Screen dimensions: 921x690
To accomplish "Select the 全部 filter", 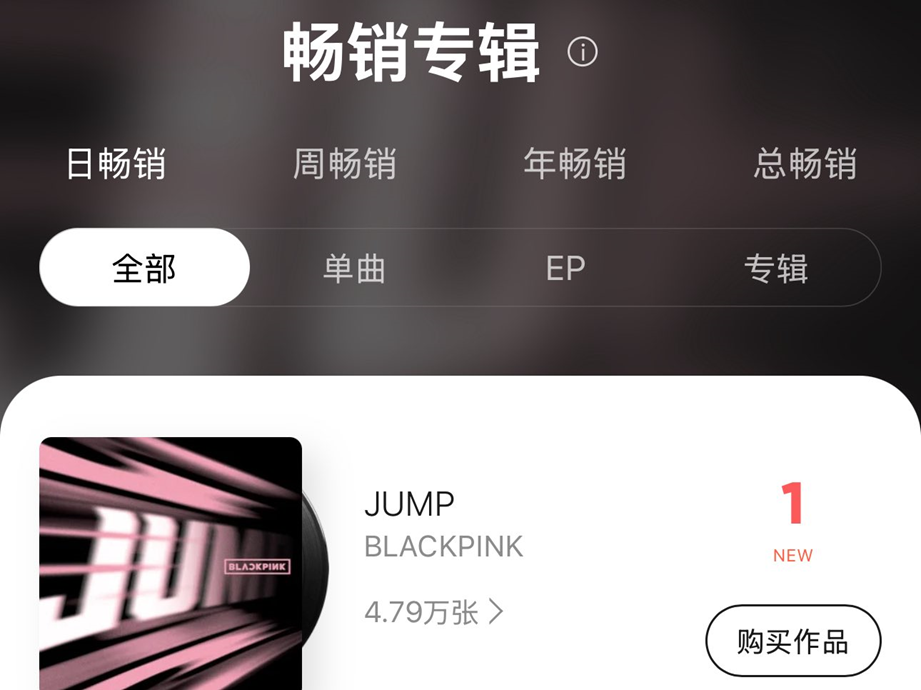I will point(144,268).
